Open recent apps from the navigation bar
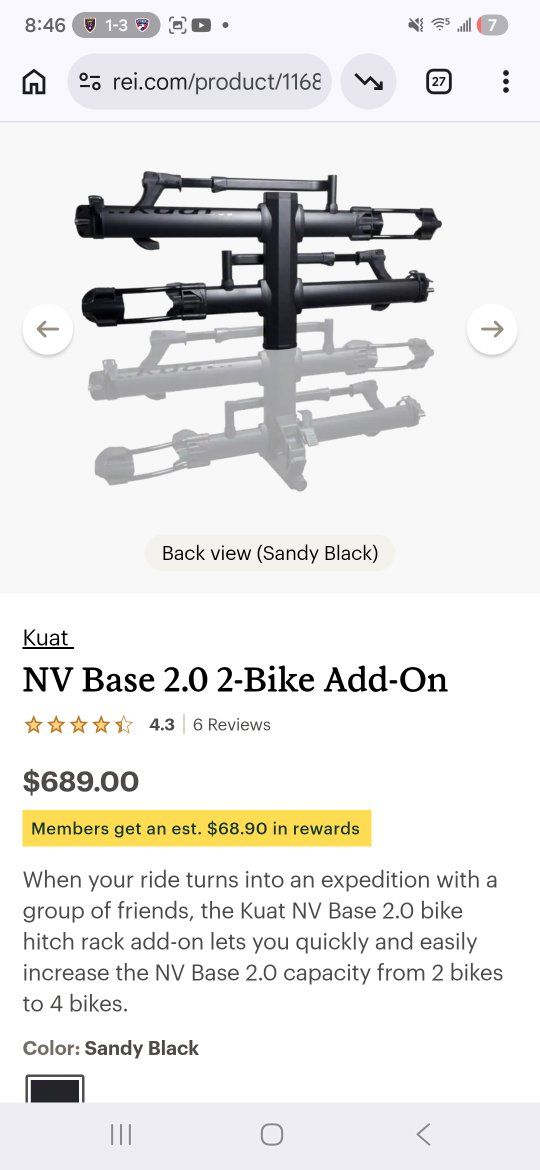The width and height of the screenshot is (540, 1170). (121, 1135)
